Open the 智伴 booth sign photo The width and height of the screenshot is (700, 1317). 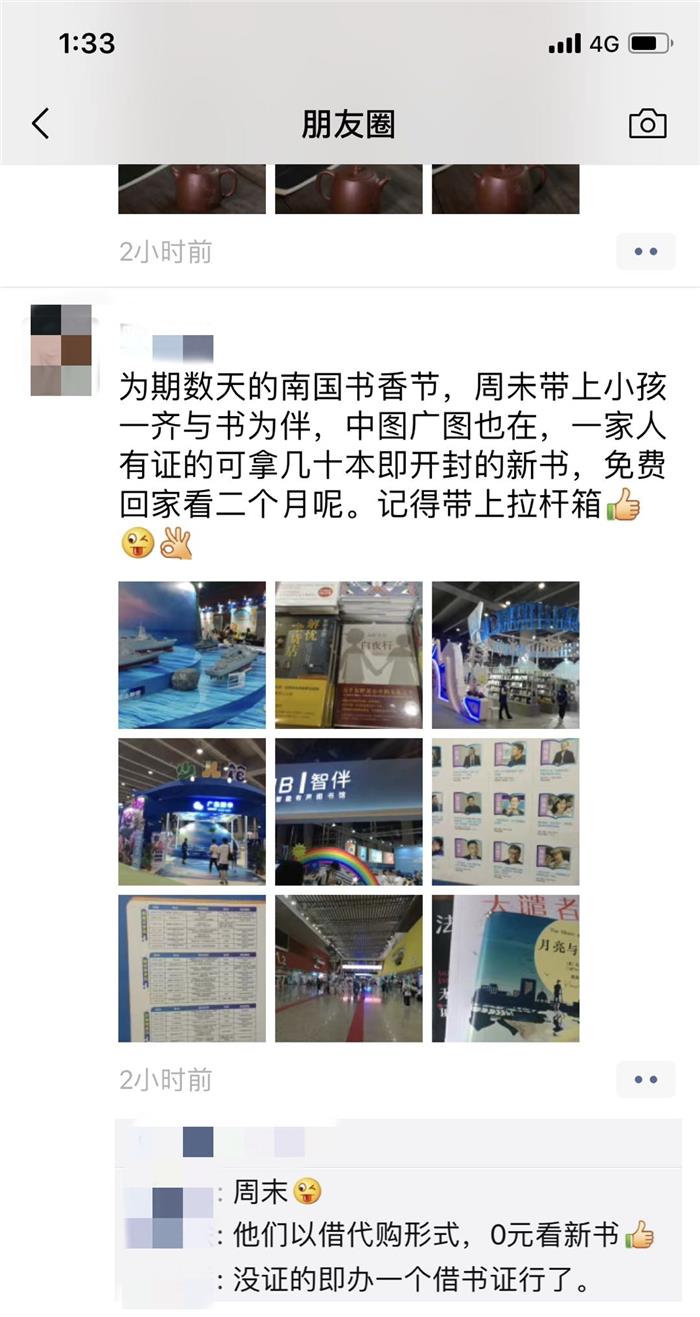point(349,811)
